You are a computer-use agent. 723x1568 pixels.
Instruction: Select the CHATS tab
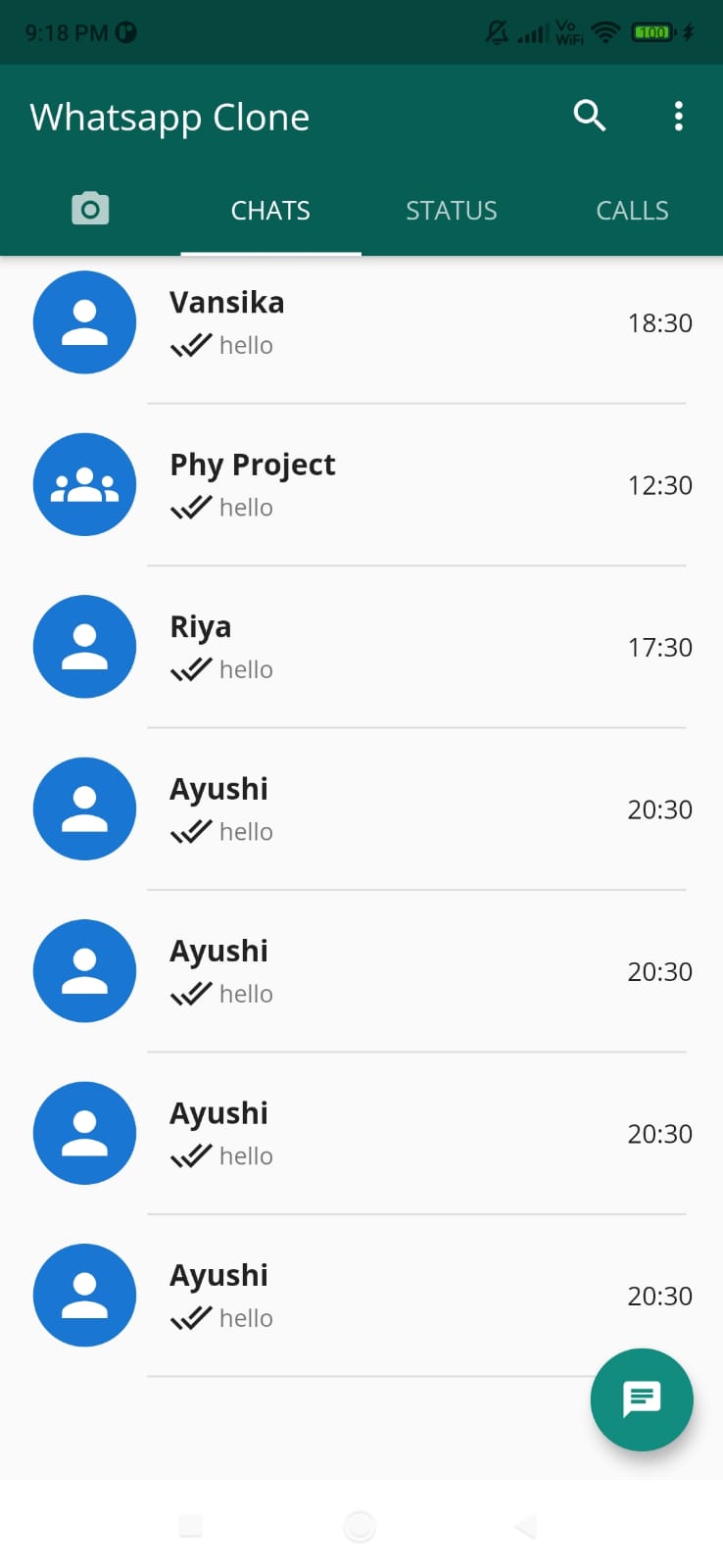(x=270, y=210)
